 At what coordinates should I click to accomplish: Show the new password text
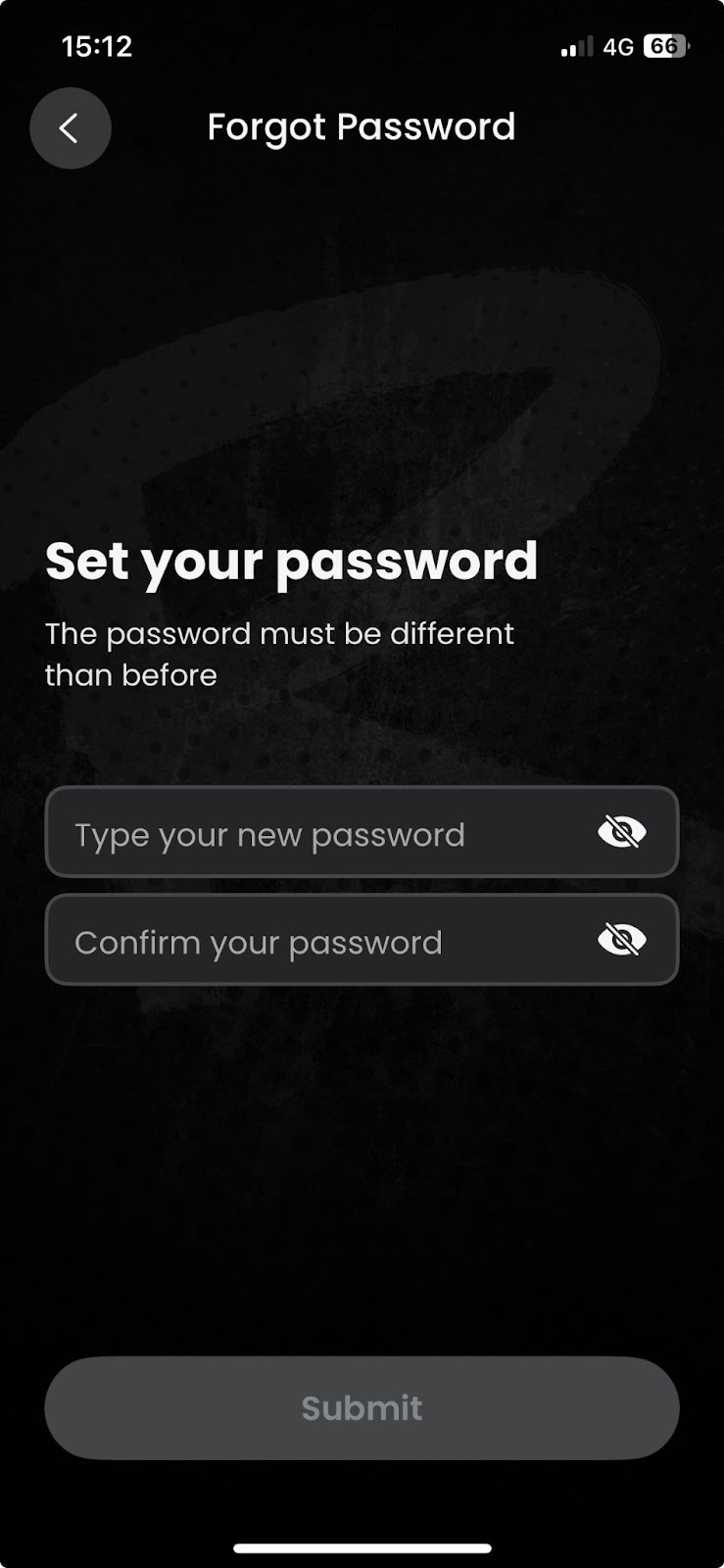(621, 833)
